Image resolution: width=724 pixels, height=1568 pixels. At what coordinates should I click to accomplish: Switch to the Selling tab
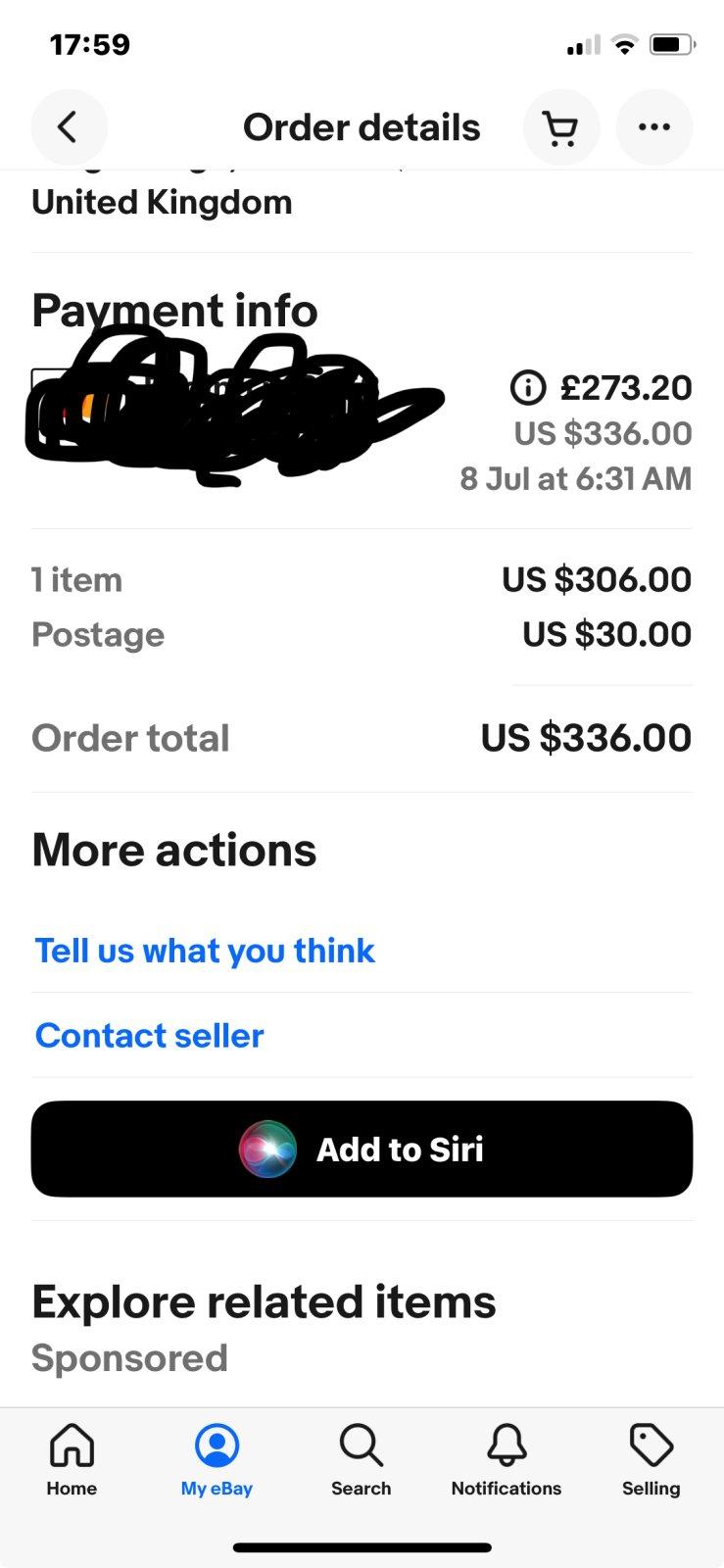[651, 1460]
